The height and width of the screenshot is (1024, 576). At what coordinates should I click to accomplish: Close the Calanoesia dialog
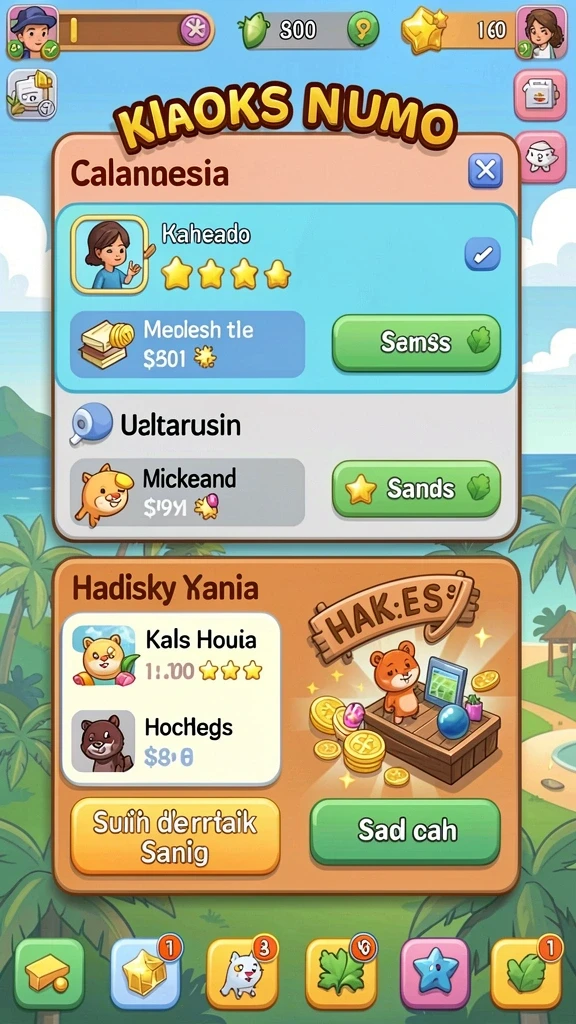[485, 170]
